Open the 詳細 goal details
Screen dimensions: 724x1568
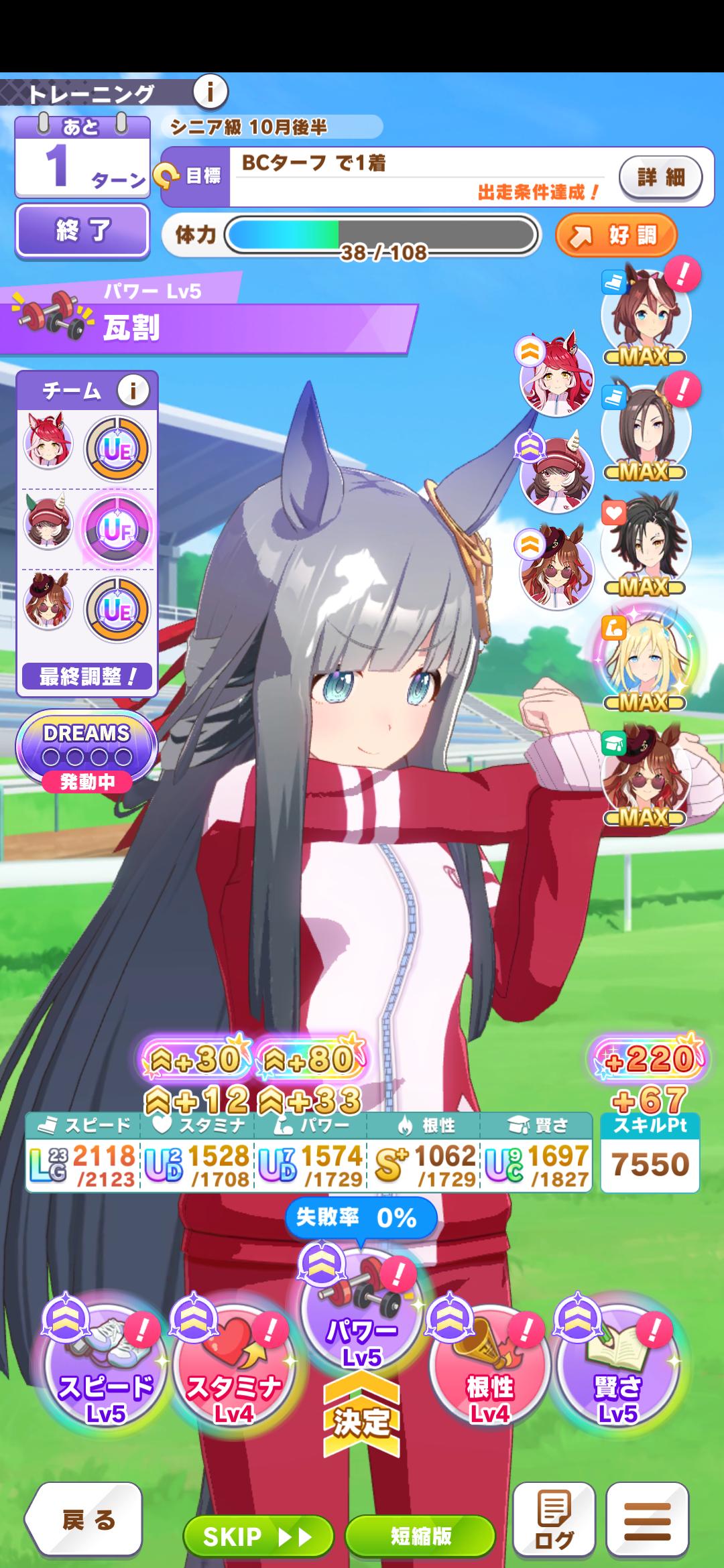[660, 177]
